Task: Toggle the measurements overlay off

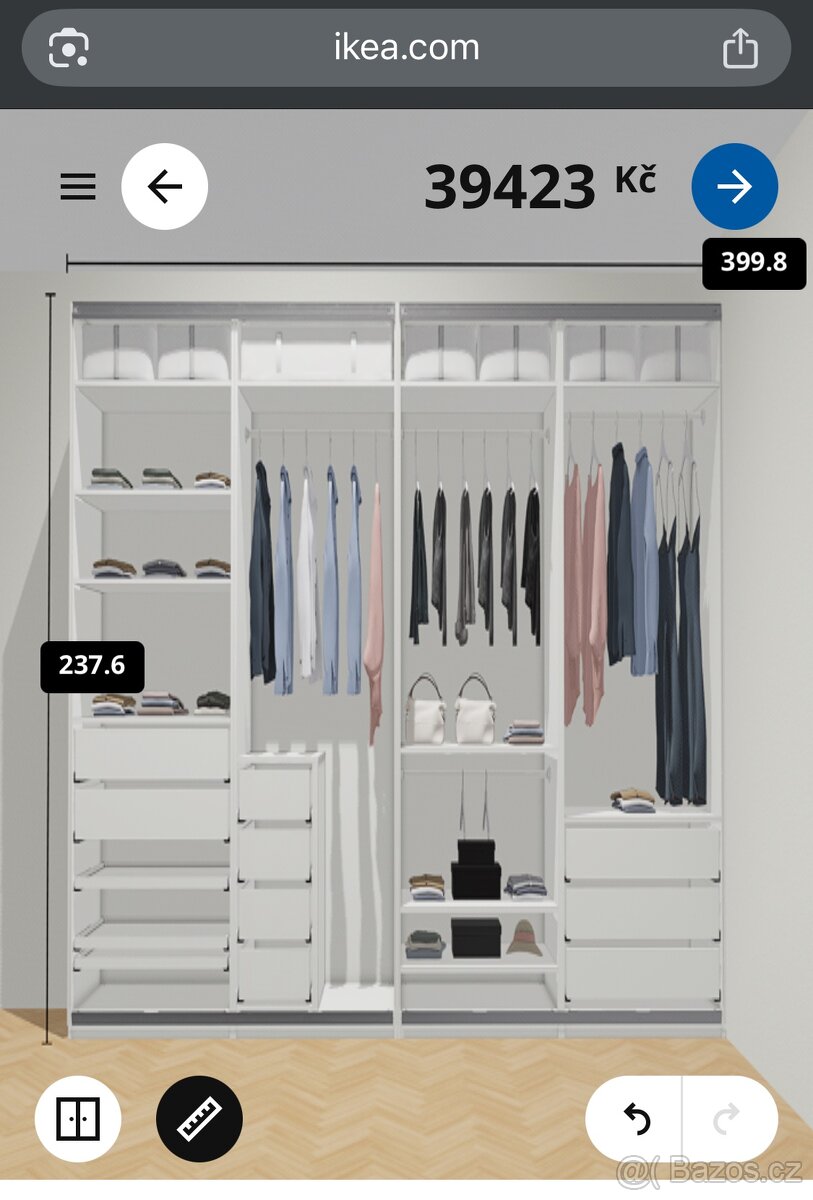Action: pyautogui.click(x=200, y=1119)
